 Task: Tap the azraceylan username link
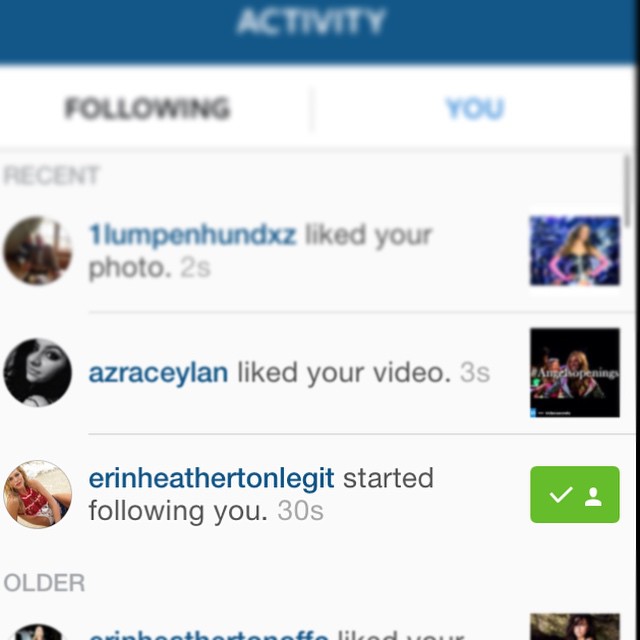click(158, 373)
